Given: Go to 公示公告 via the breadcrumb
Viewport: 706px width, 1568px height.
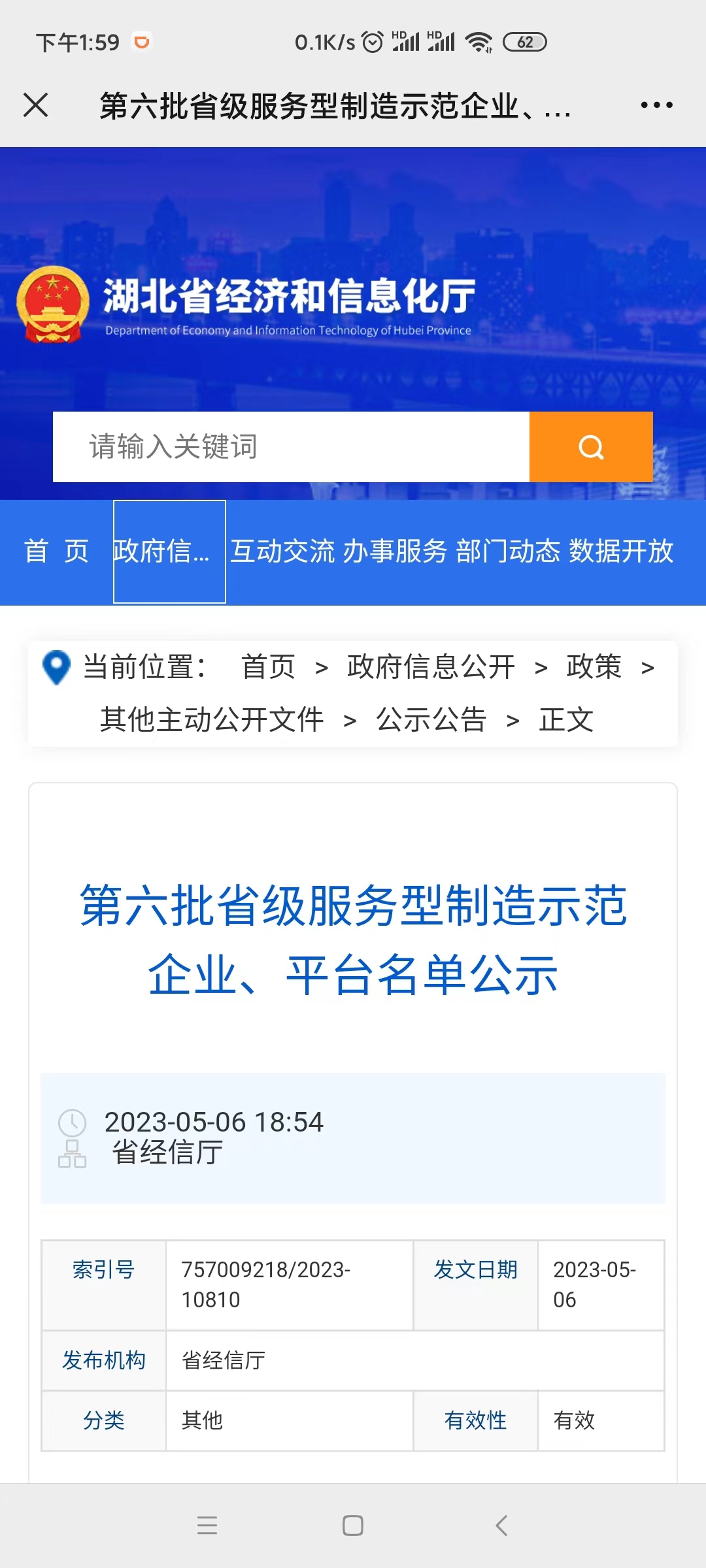Looking at the screenshot, I should pos(431,720).
